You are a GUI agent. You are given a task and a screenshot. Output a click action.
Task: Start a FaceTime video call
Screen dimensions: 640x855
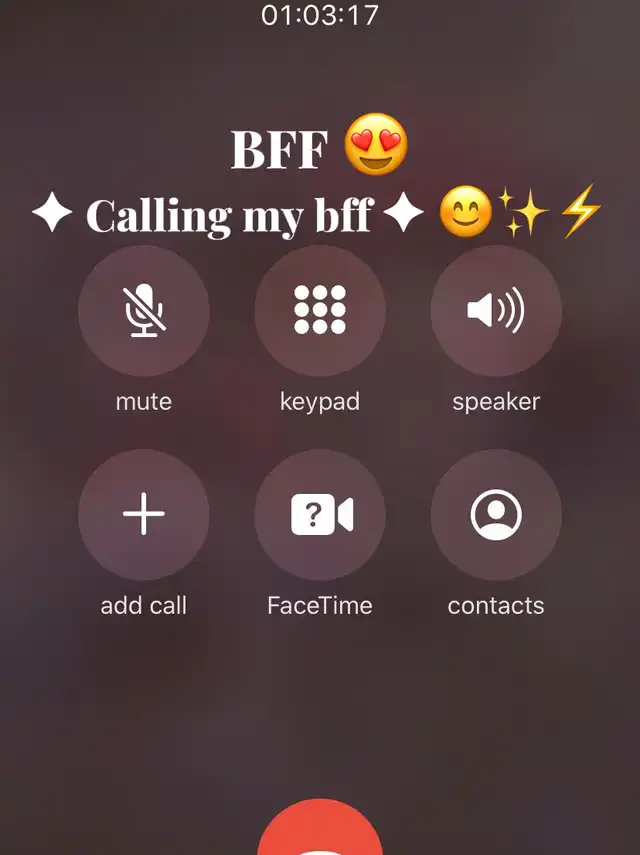(x=320, y=515)
